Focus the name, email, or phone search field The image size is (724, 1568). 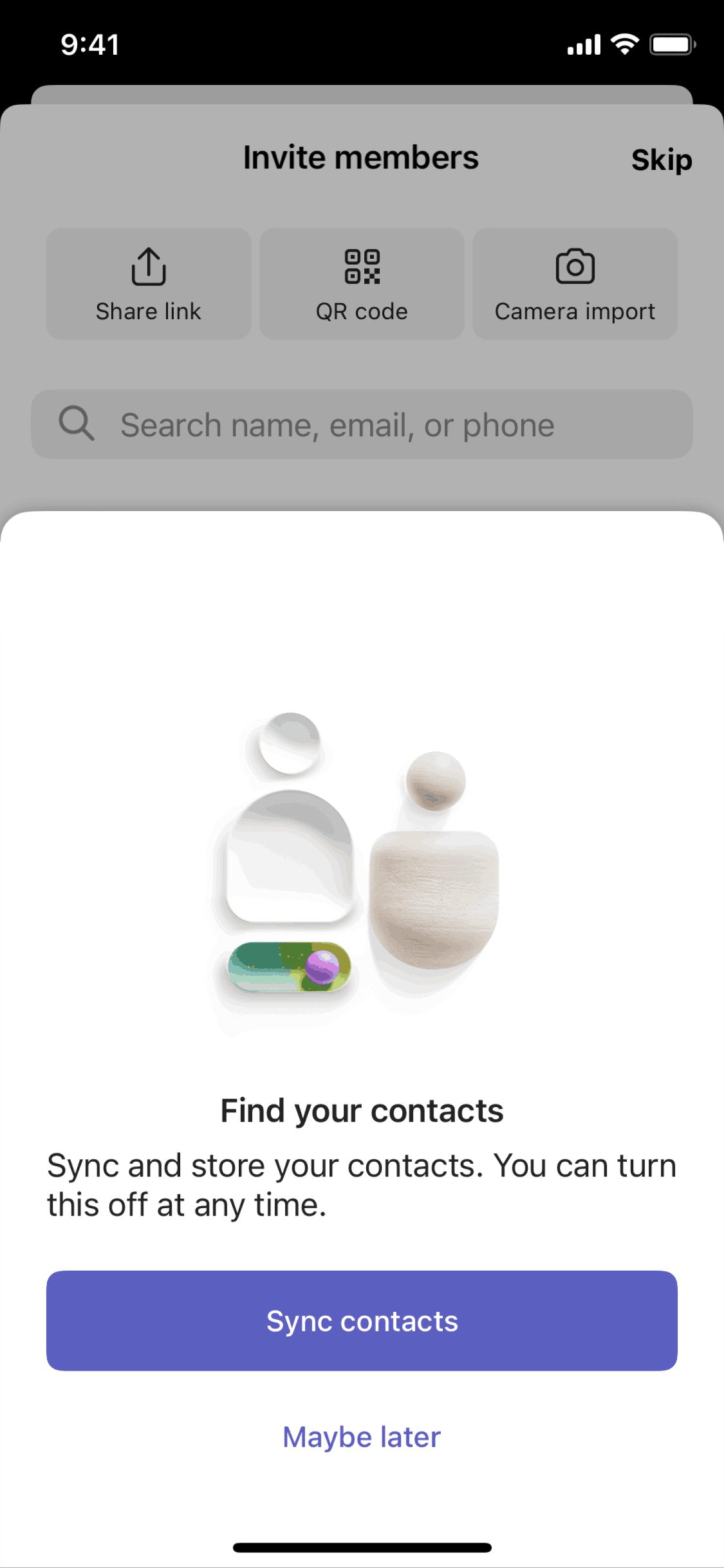click(362, 425)
